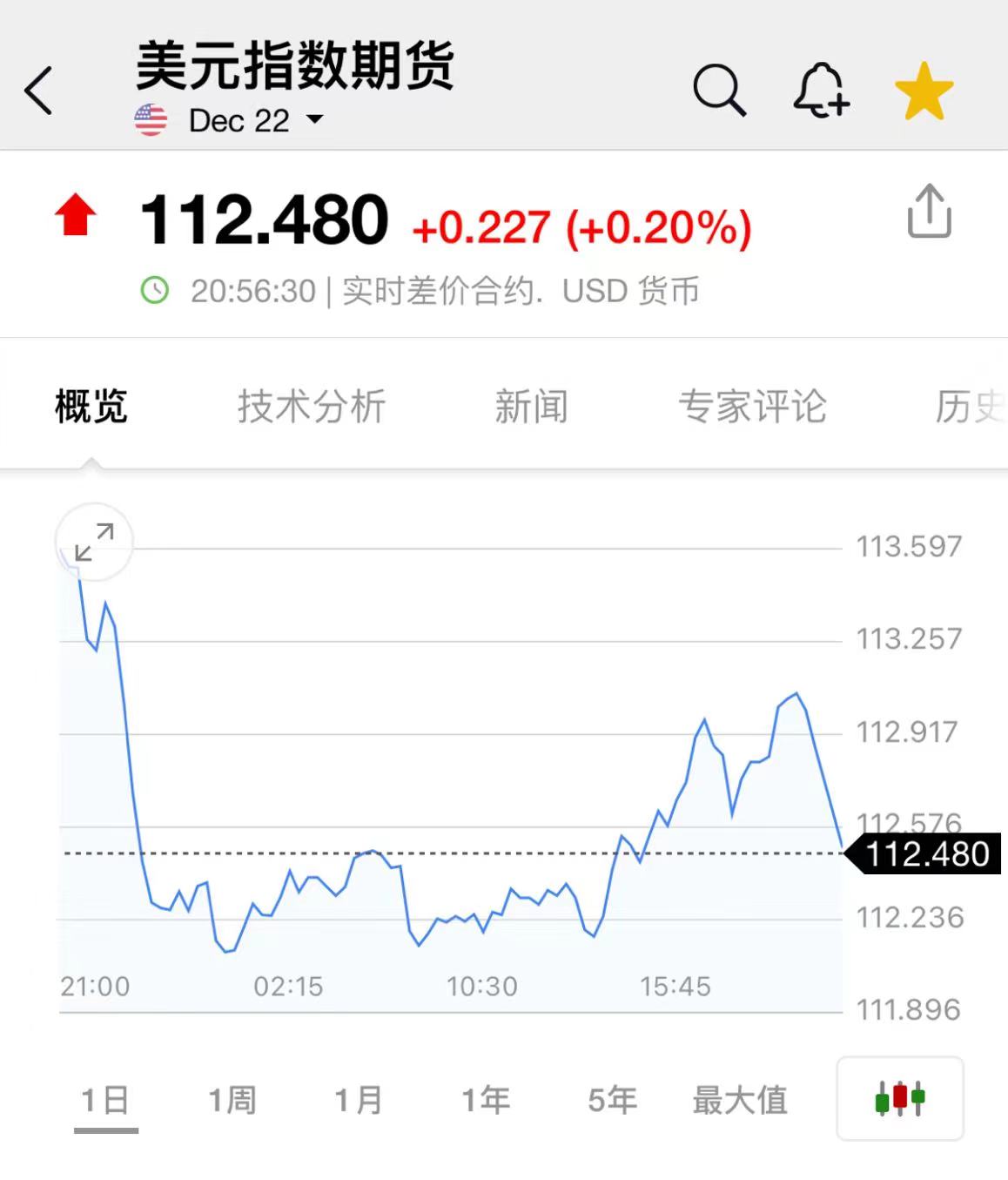Select the 1日 chart range
The height and width of the screenshot is (1180, 1008).
[105, 1101]
